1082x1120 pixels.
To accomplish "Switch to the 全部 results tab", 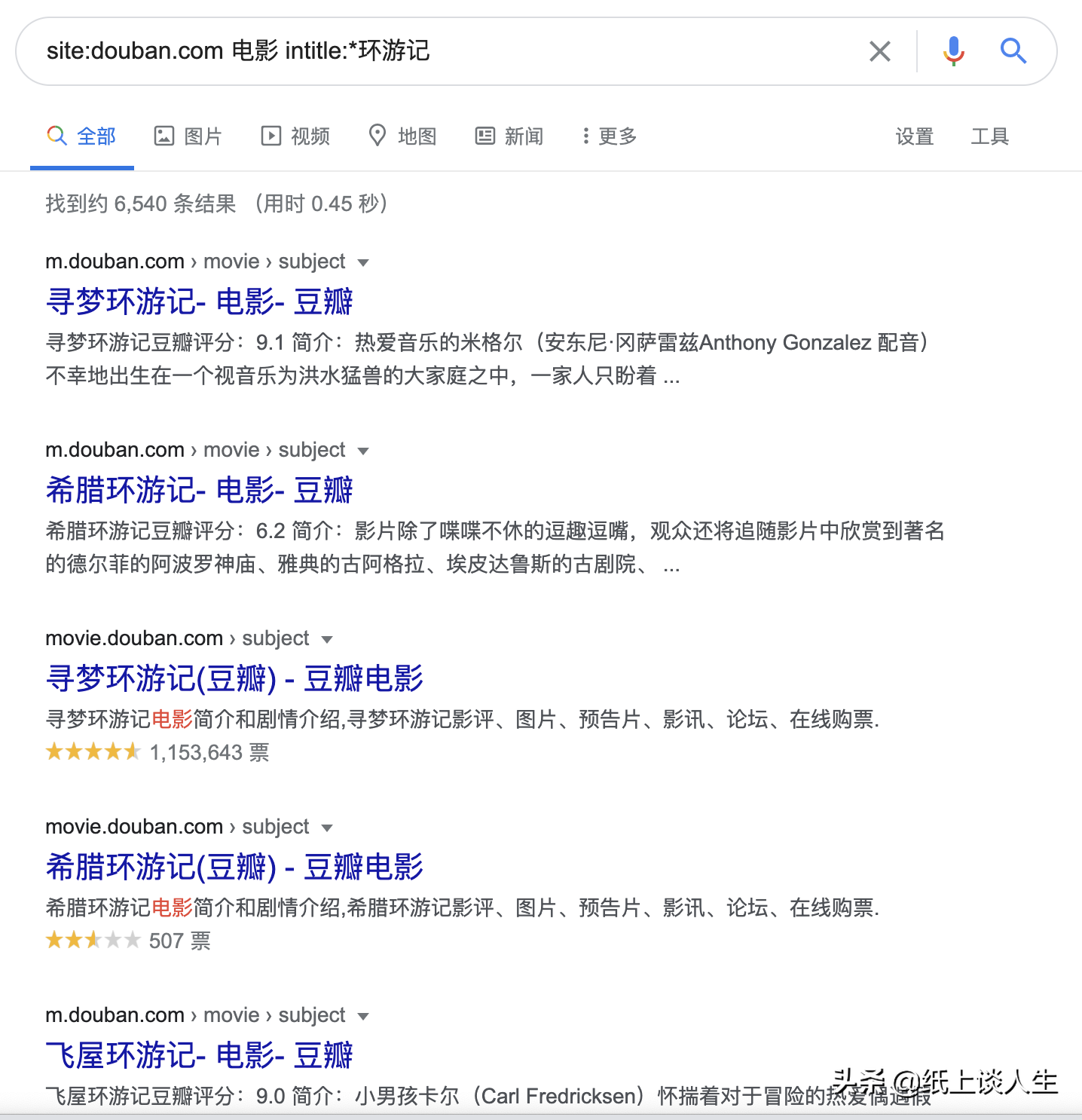I will [x=96, y=136].
